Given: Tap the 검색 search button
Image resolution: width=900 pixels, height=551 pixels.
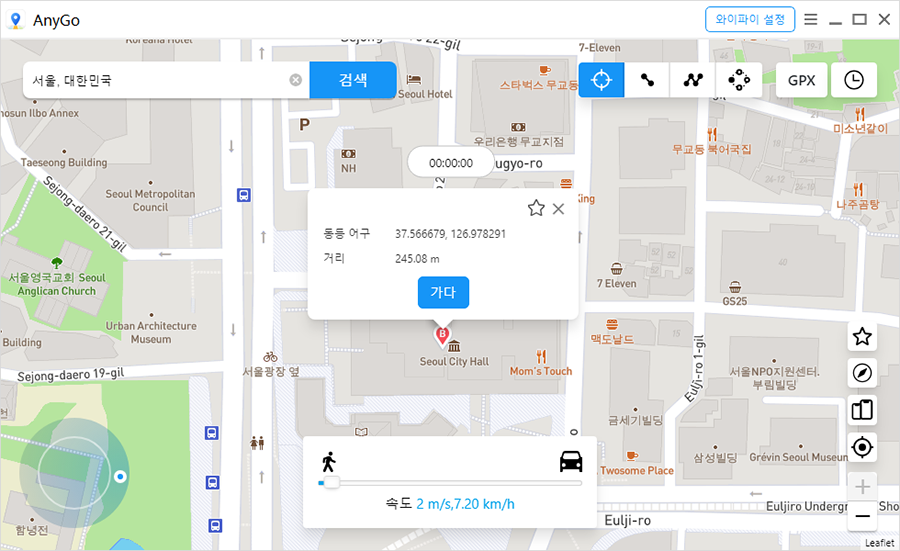Looking at the screenshot, I should [353, 80].
